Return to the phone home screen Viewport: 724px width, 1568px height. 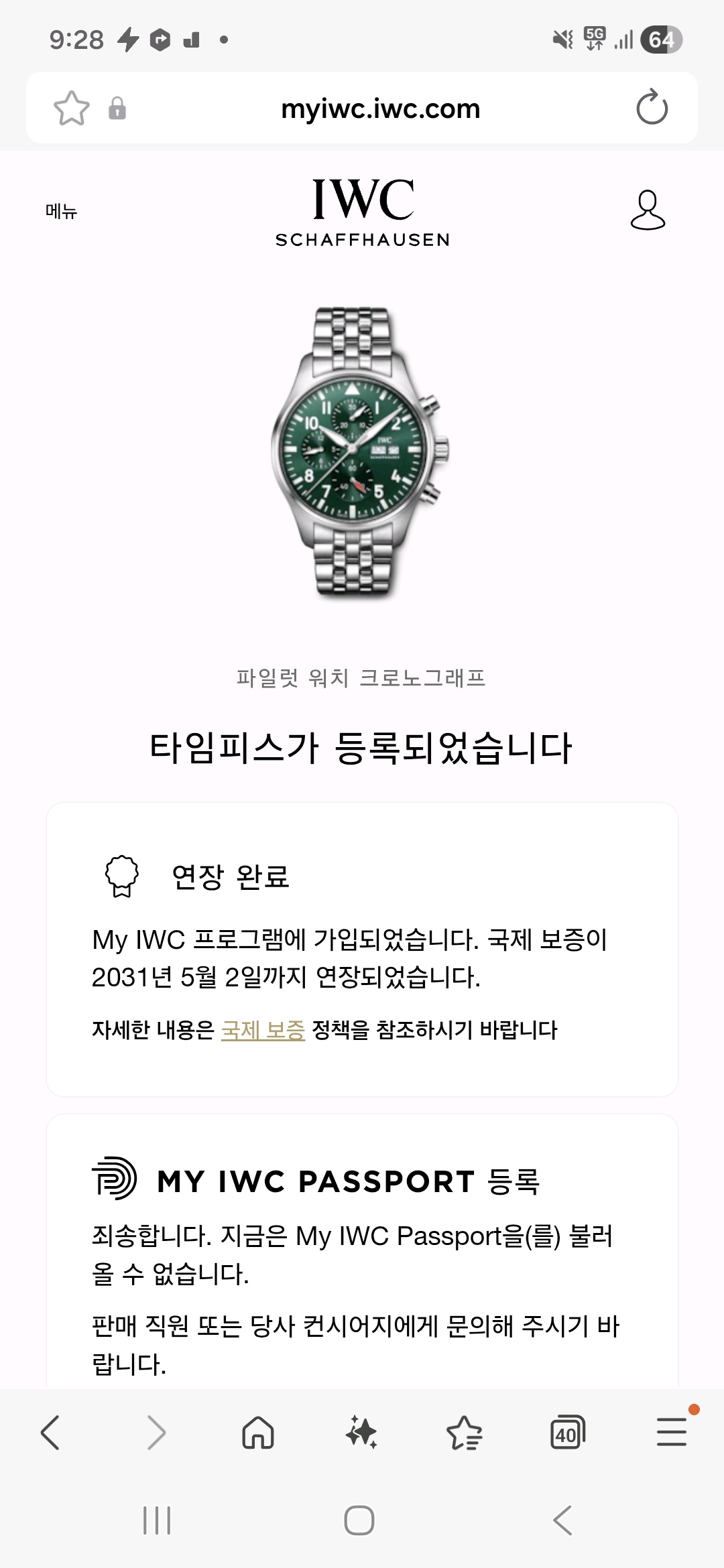[359, 1520]
